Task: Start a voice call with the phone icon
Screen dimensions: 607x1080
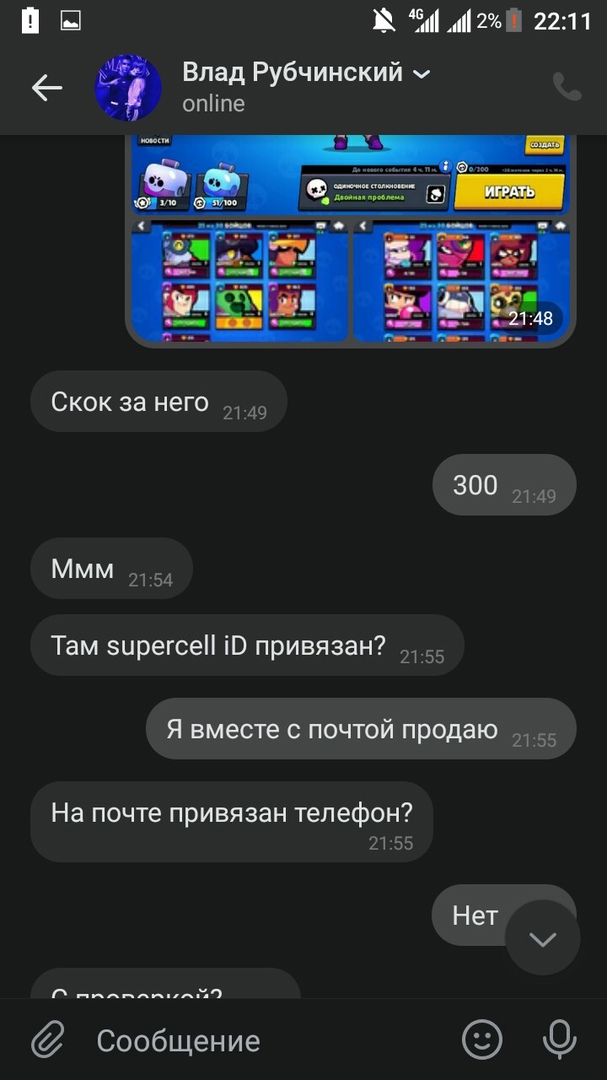Action: [x=567, y=87]
